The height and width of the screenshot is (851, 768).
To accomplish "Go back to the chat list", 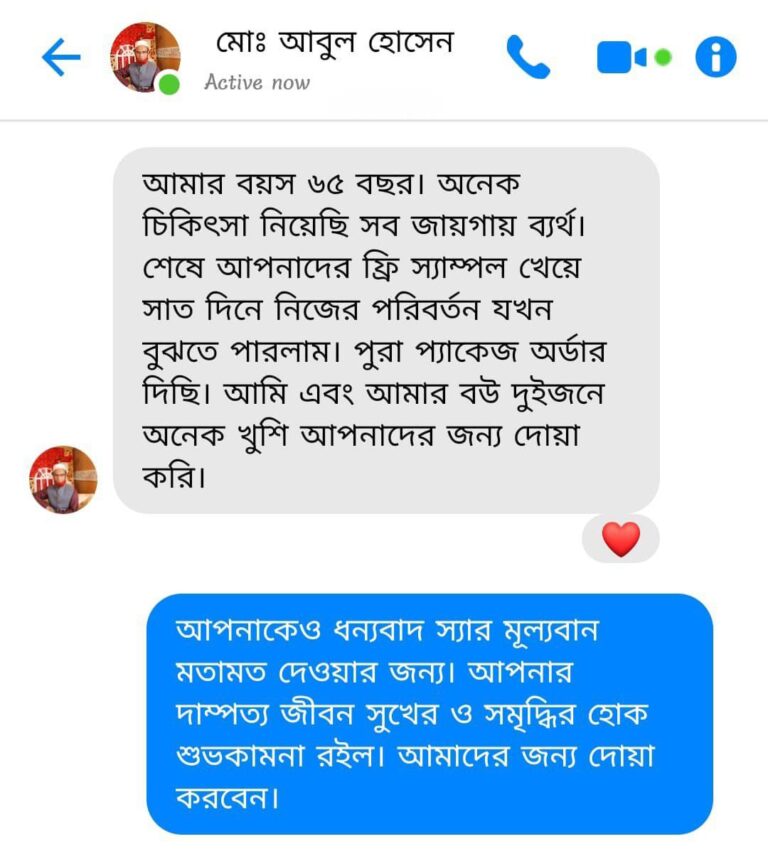I will point(59,58).
